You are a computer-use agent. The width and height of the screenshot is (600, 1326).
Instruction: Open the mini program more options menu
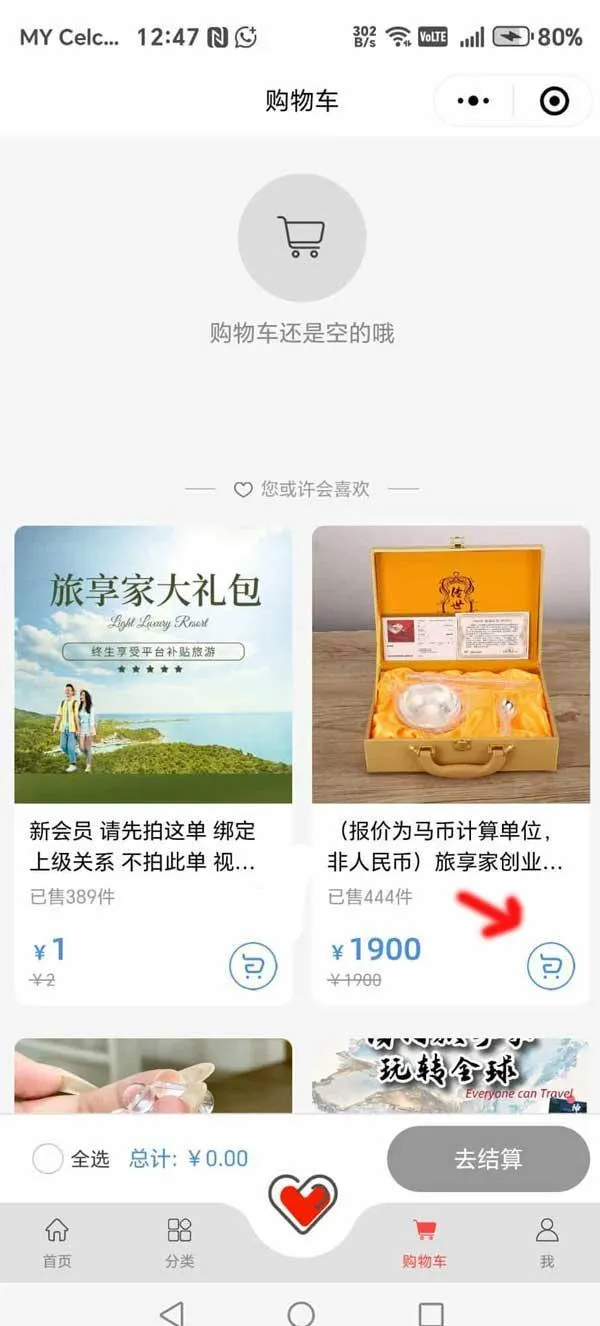click(473, 101)
